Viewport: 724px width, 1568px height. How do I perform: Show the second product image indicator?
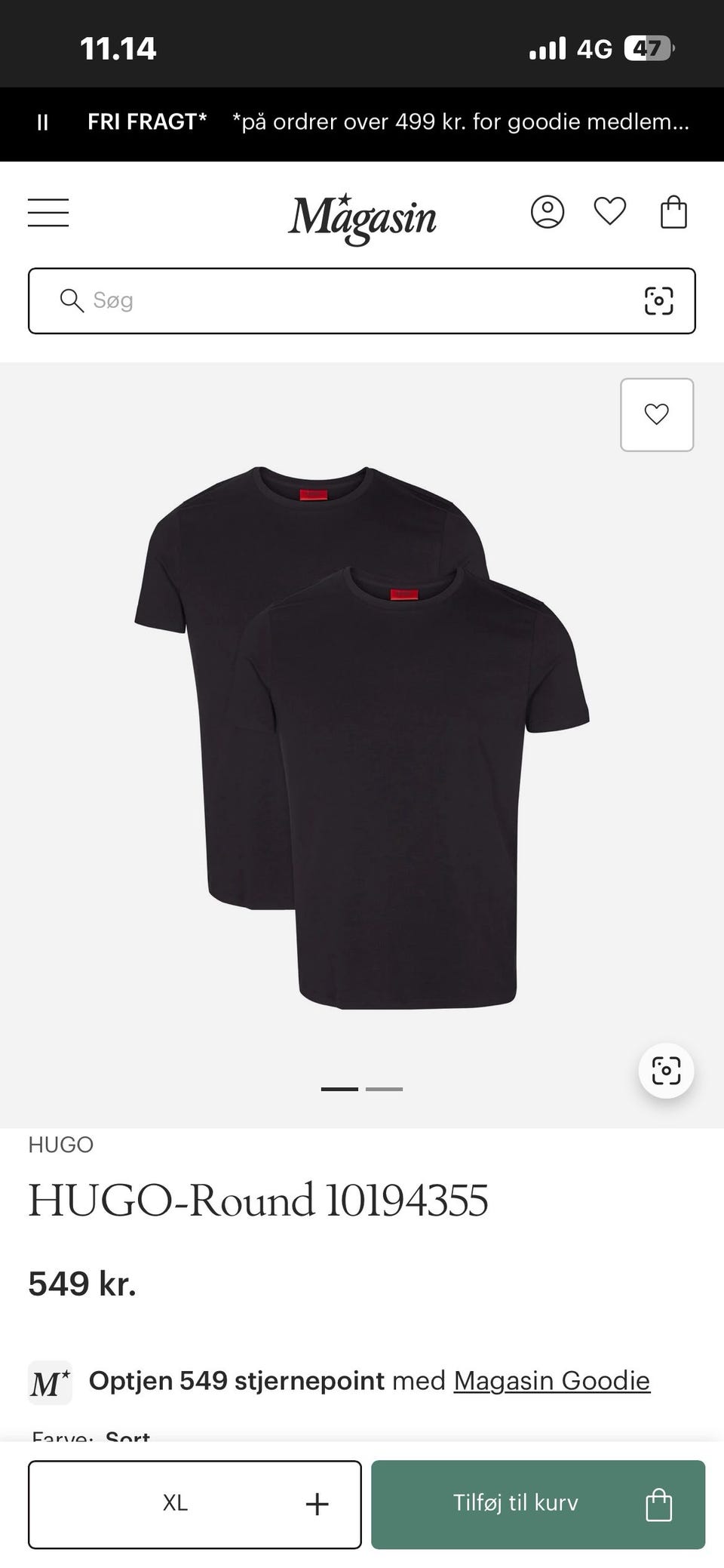[385, 1089]
